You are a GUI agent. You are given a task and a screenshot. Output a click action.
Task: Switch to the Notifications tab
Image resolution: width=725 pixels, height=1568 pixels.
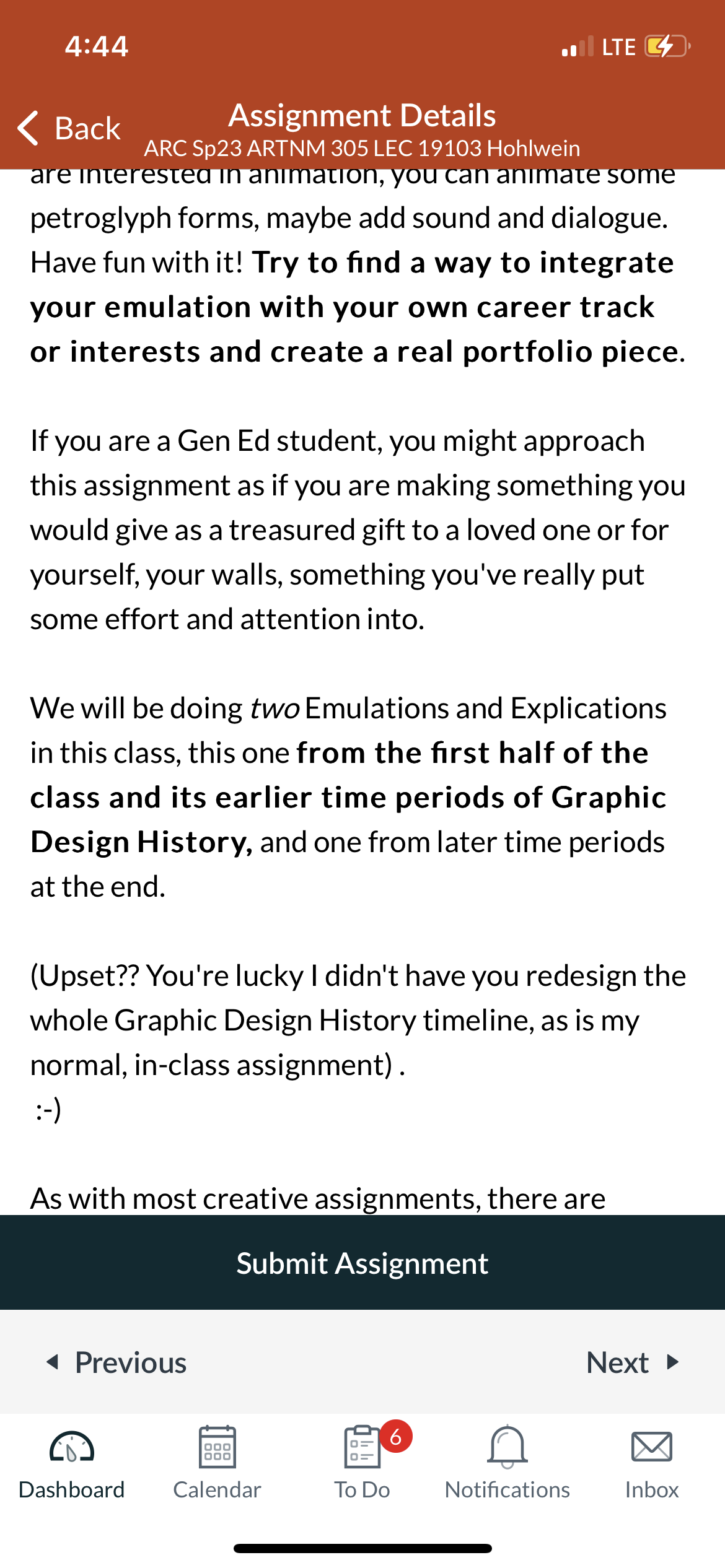507,1463
